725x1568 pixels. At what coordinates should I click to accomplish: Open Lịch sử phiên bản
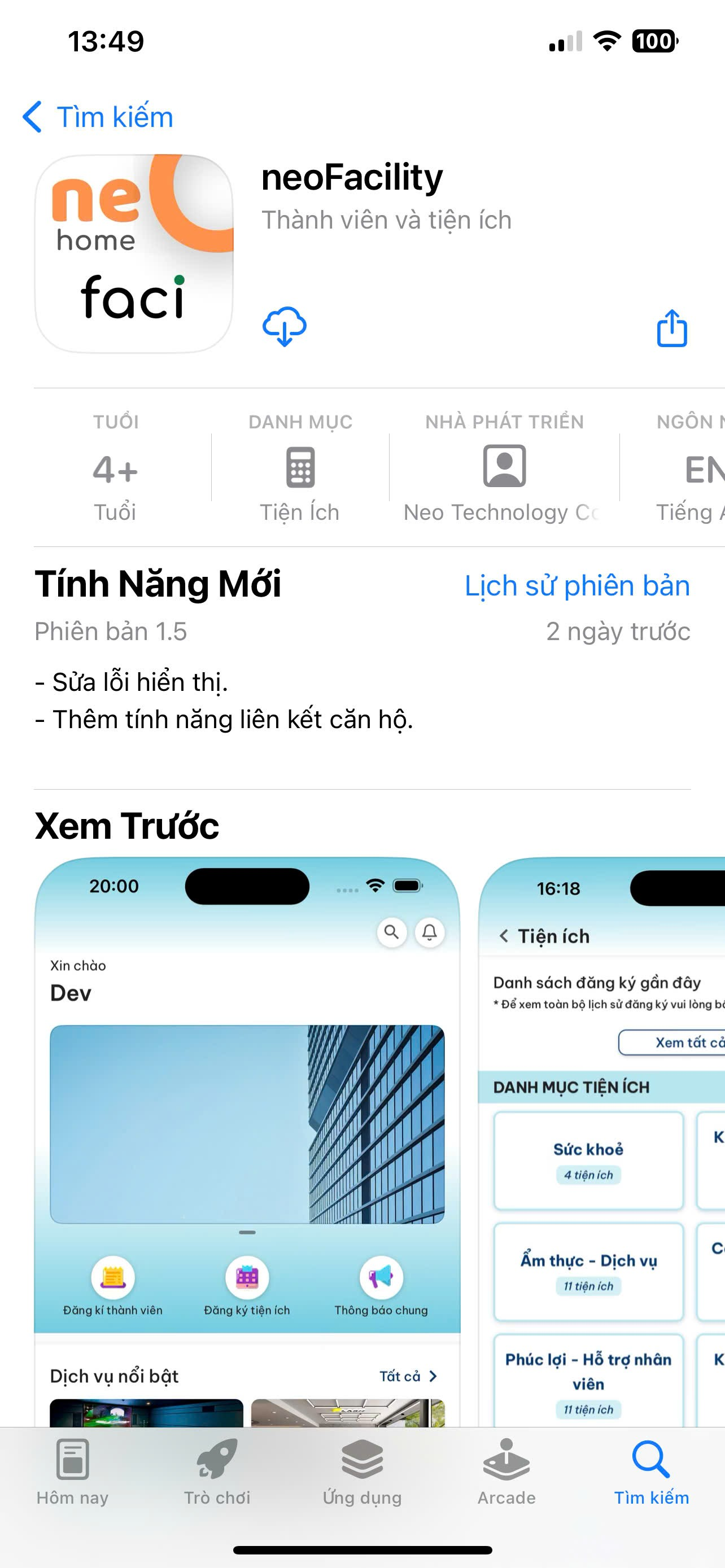(576, 586)
